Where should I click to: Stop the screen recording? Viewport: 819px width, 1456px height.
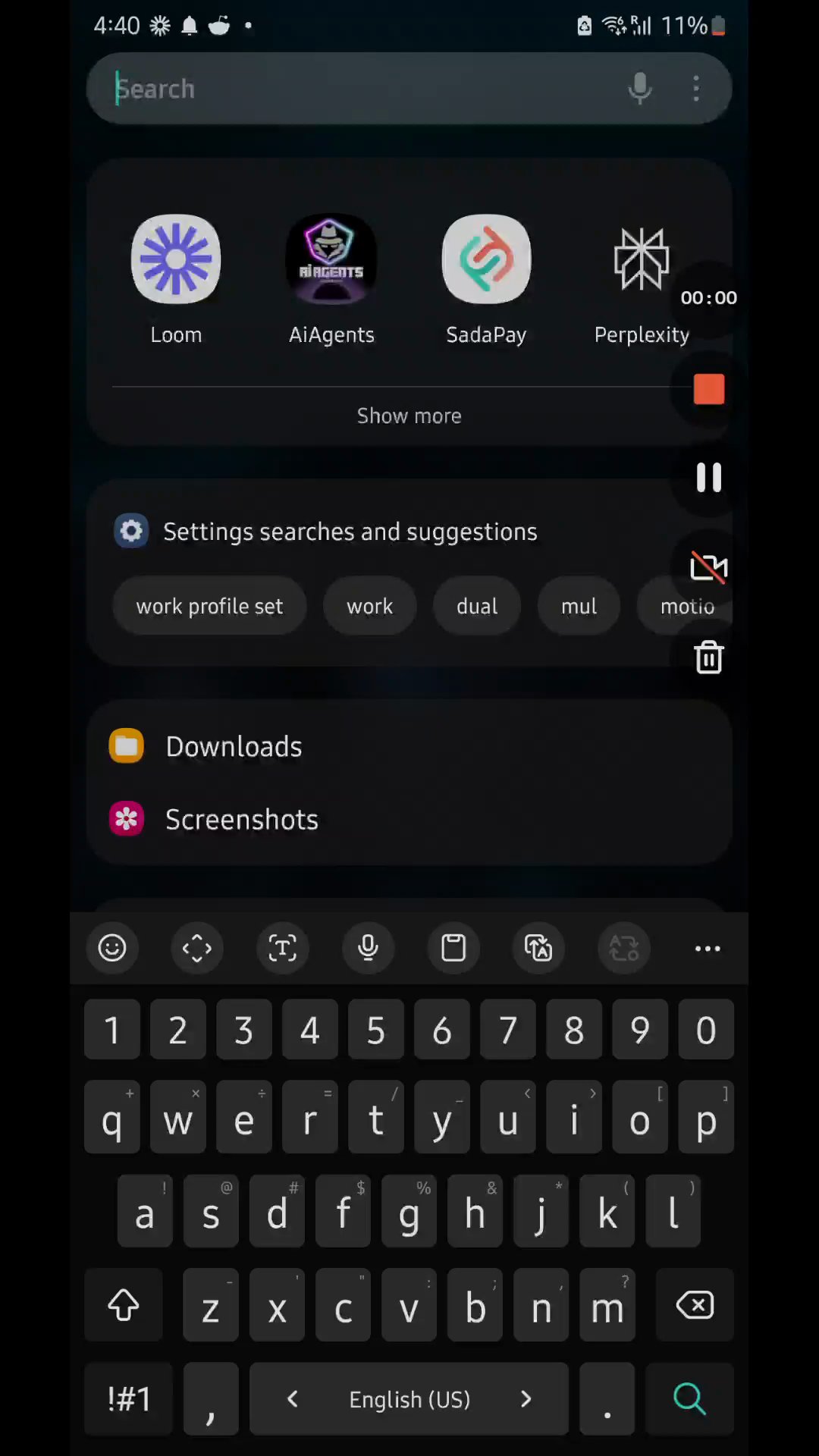coord(709,389)
